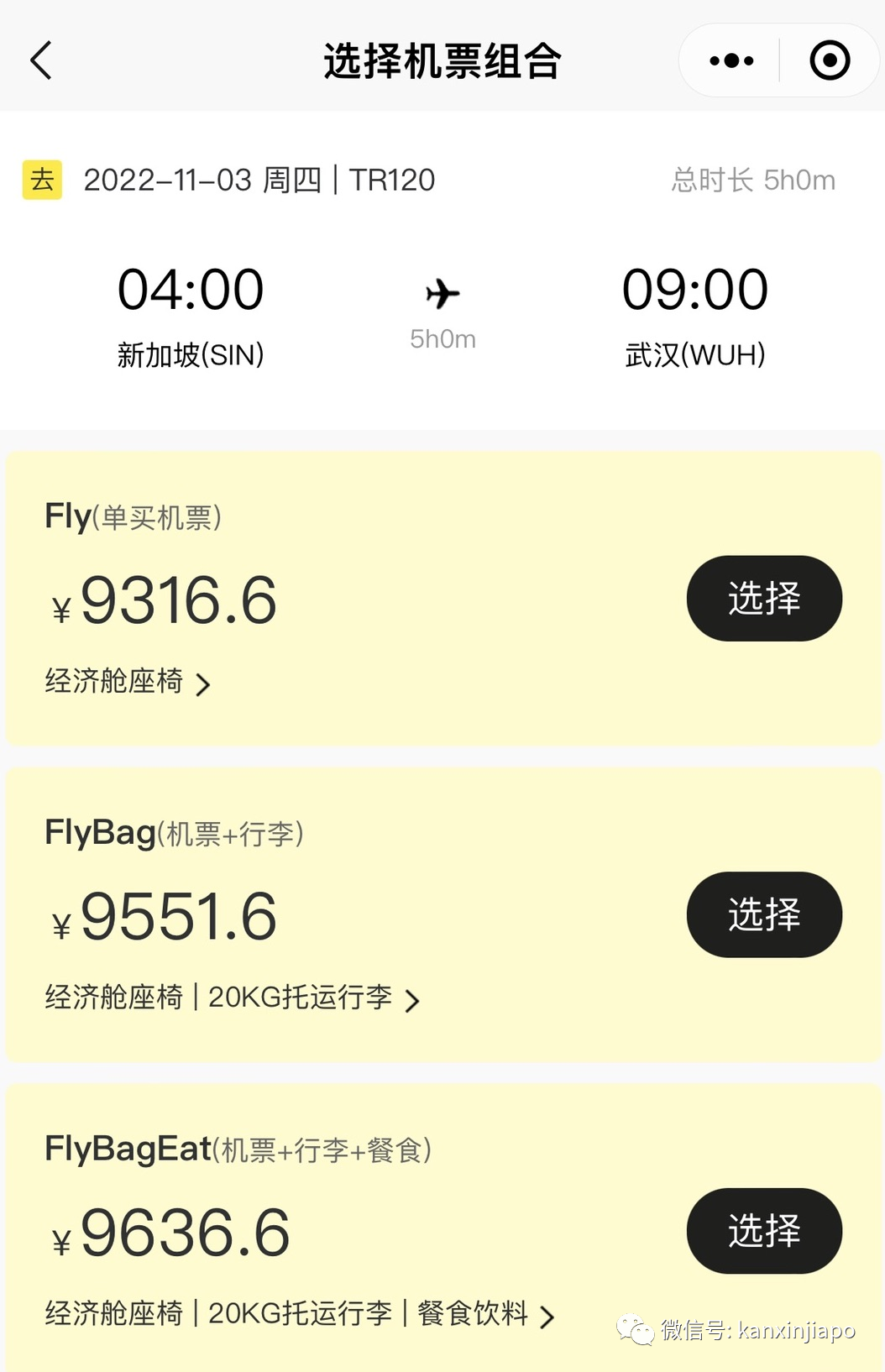This screenshot has height=1372, width=885.
Task: View FlyBag details with 20KG托运行李
Action: (232, 998)
